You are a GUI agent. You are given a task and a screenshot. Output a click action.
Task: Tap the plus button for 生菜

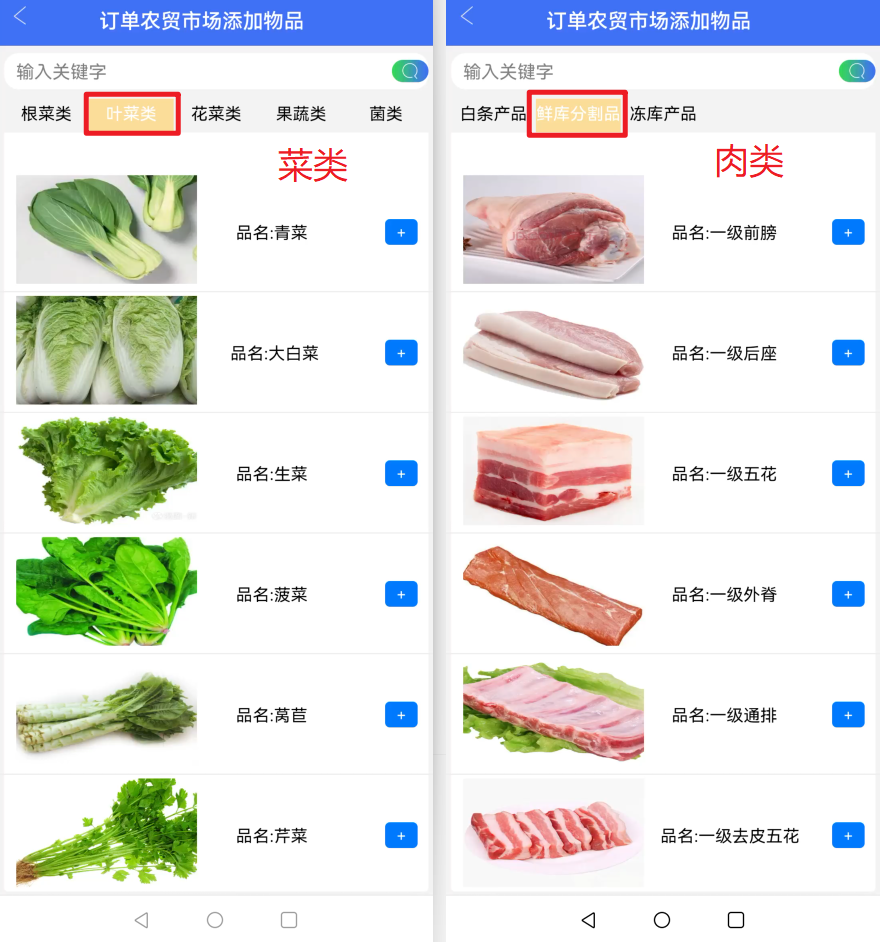[x=401, y=473]
